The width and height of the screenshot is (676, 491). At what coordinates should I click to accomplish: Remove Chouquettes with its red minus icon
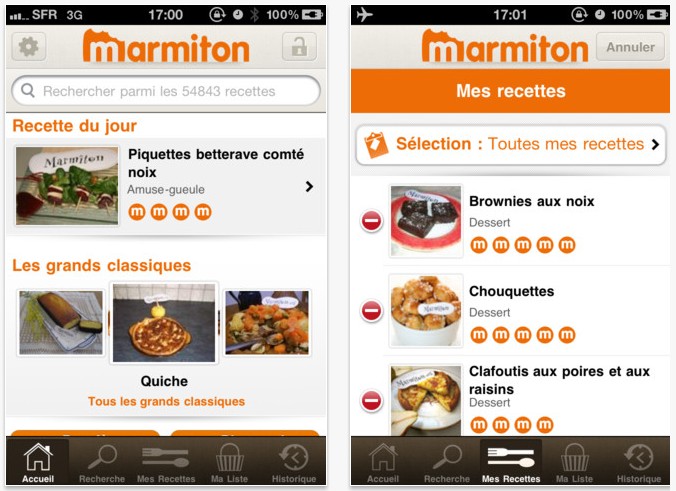click(372, 311)
